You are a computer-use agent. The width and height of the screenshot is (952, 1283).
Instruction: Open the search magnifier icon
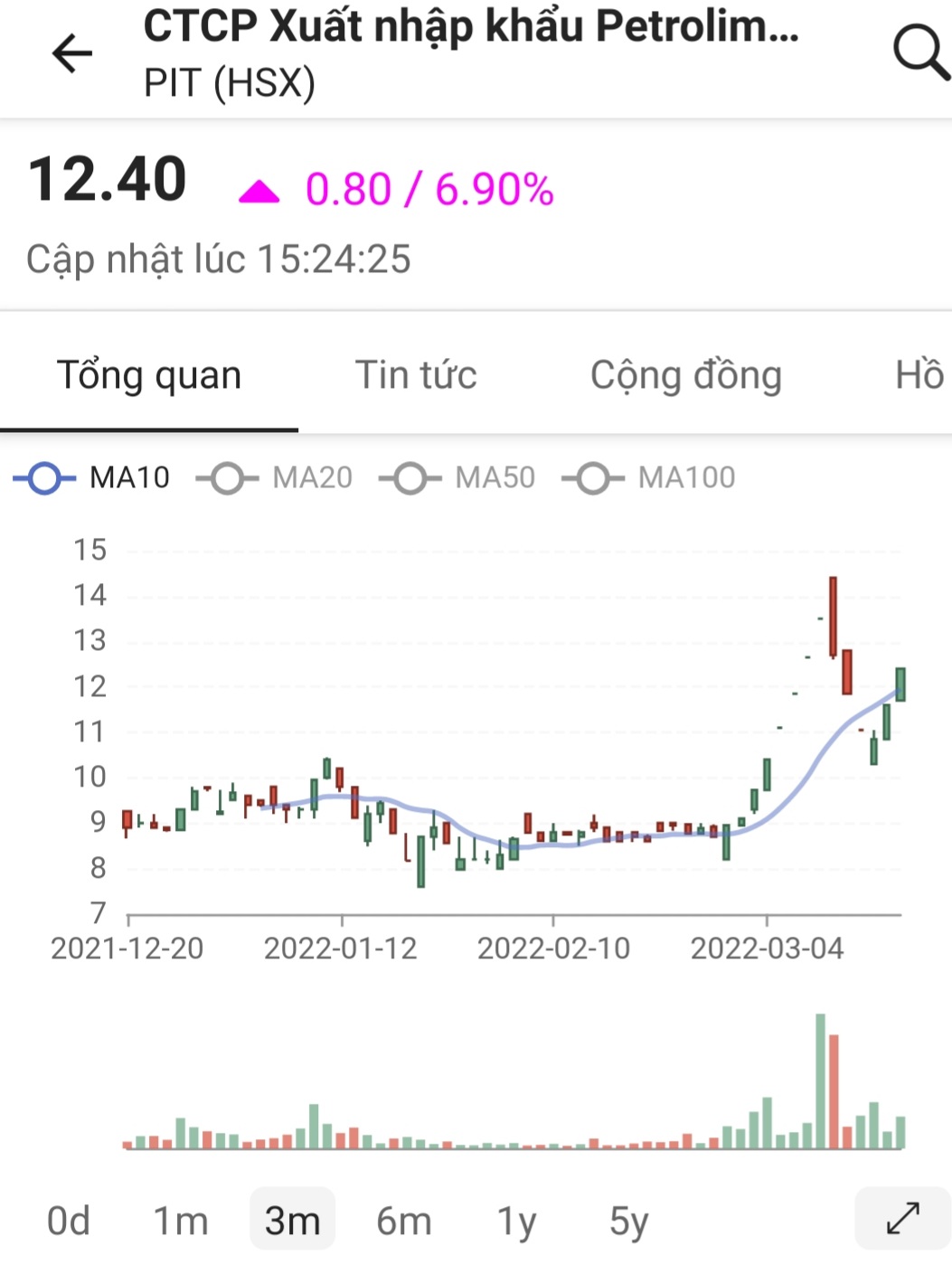[919, 52]
